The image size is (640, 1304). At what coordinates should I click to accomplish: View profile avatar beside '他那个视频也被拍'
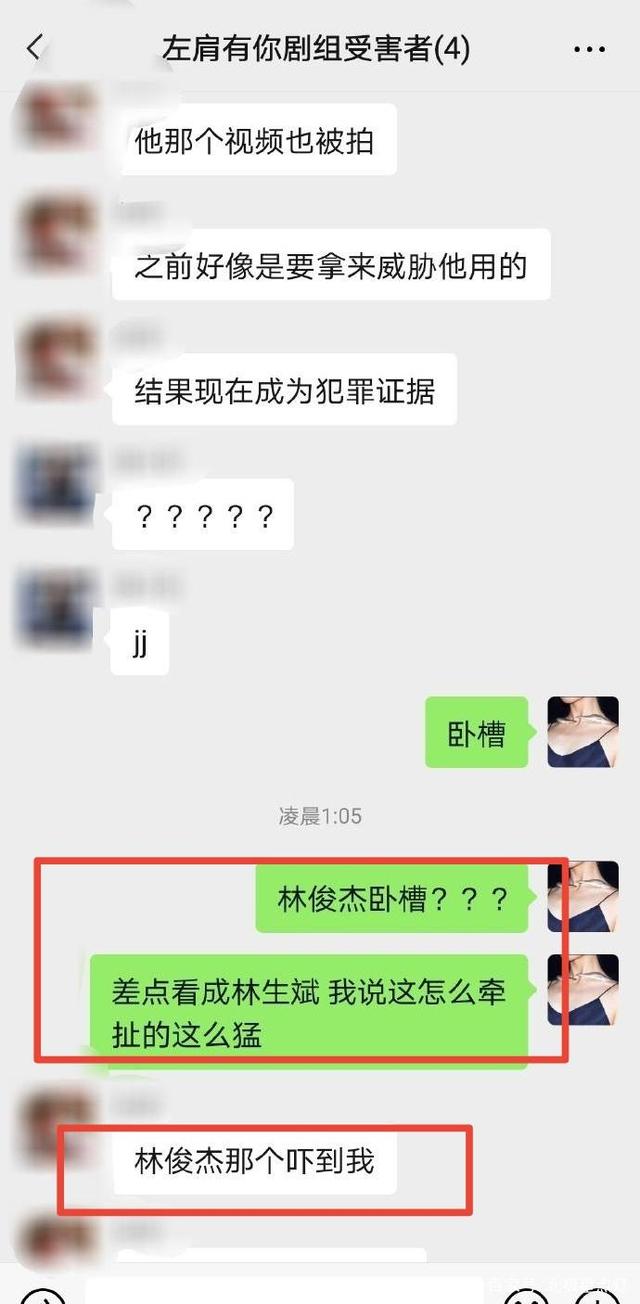[57, 118]
